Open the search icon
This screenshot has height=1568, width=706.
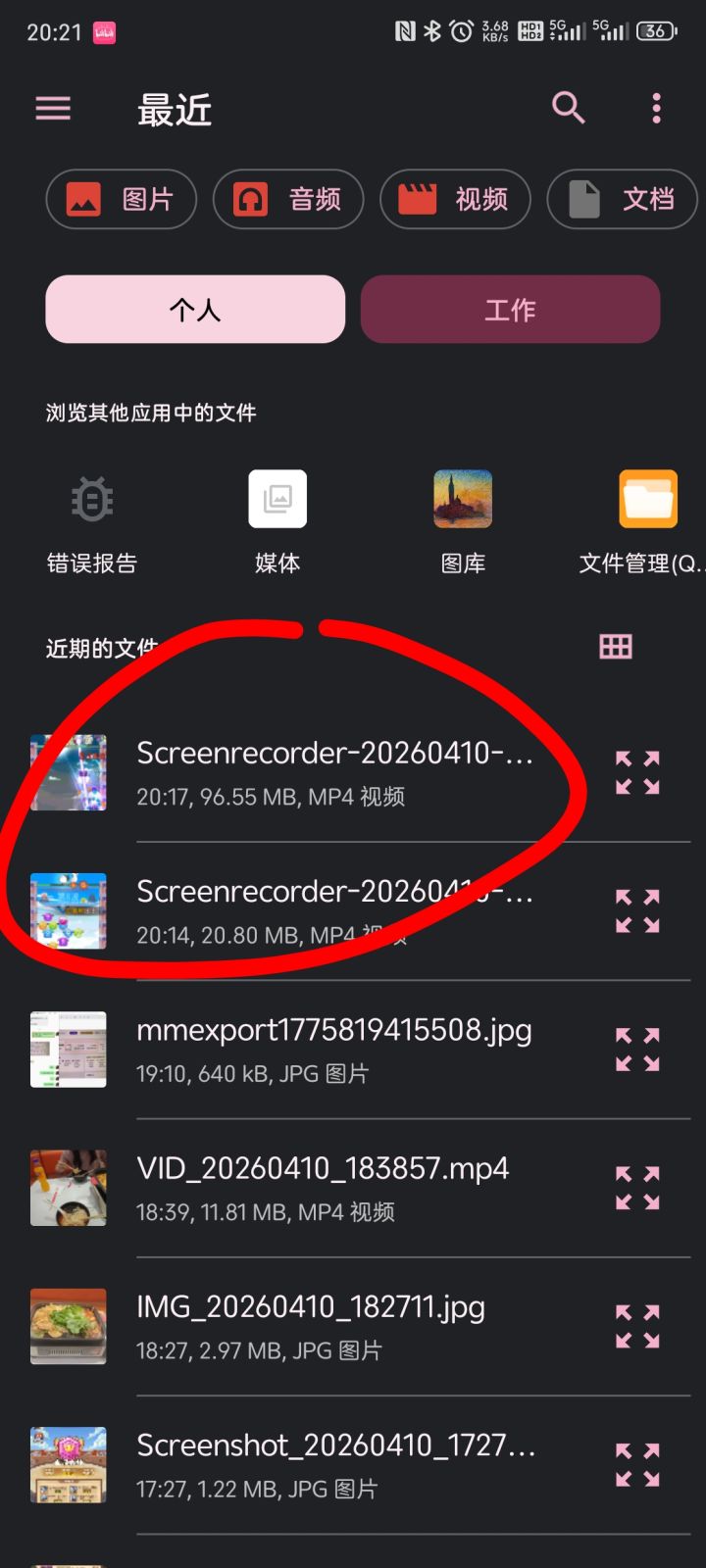[569, 108]
